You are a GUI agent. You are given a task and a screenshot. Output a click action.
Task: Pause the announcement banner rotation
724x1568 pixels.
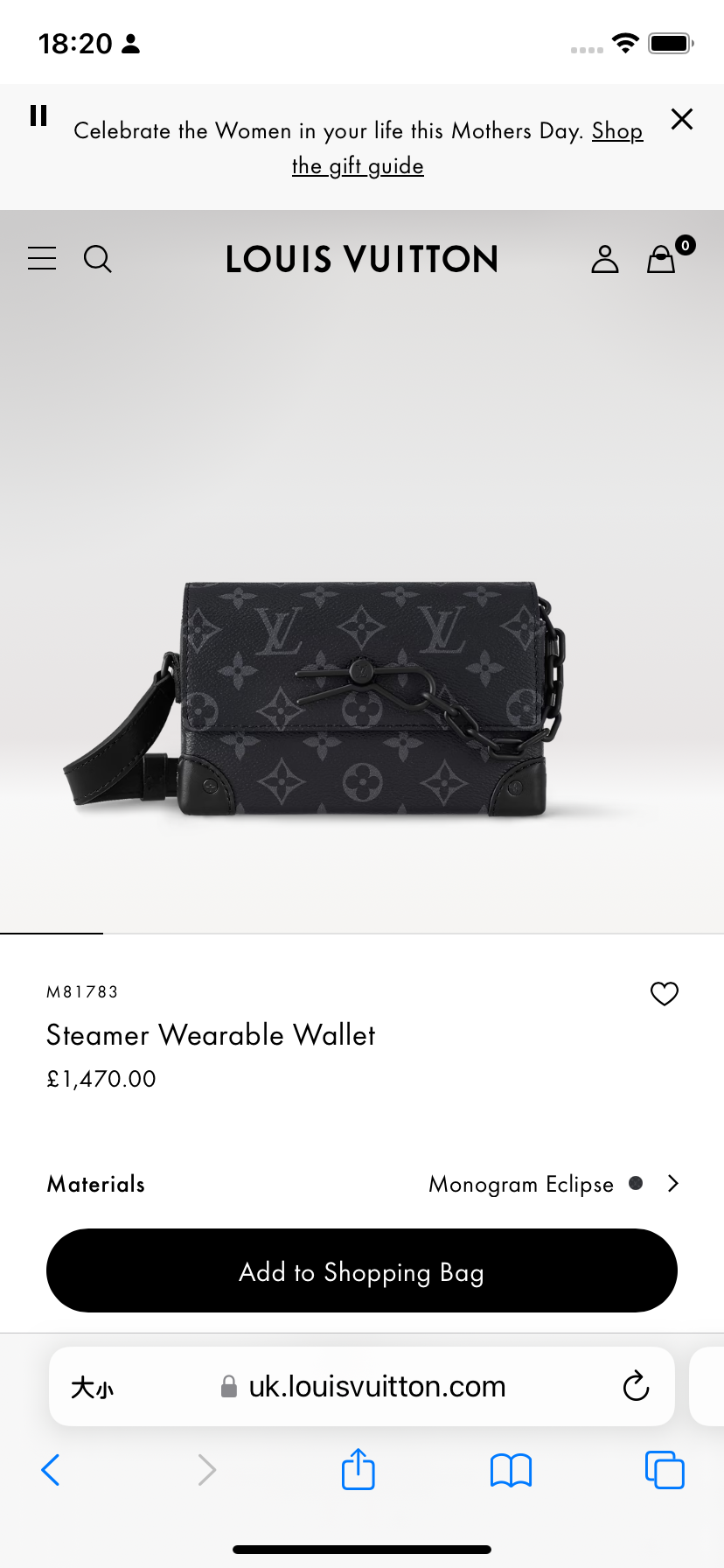coord(38,115)
